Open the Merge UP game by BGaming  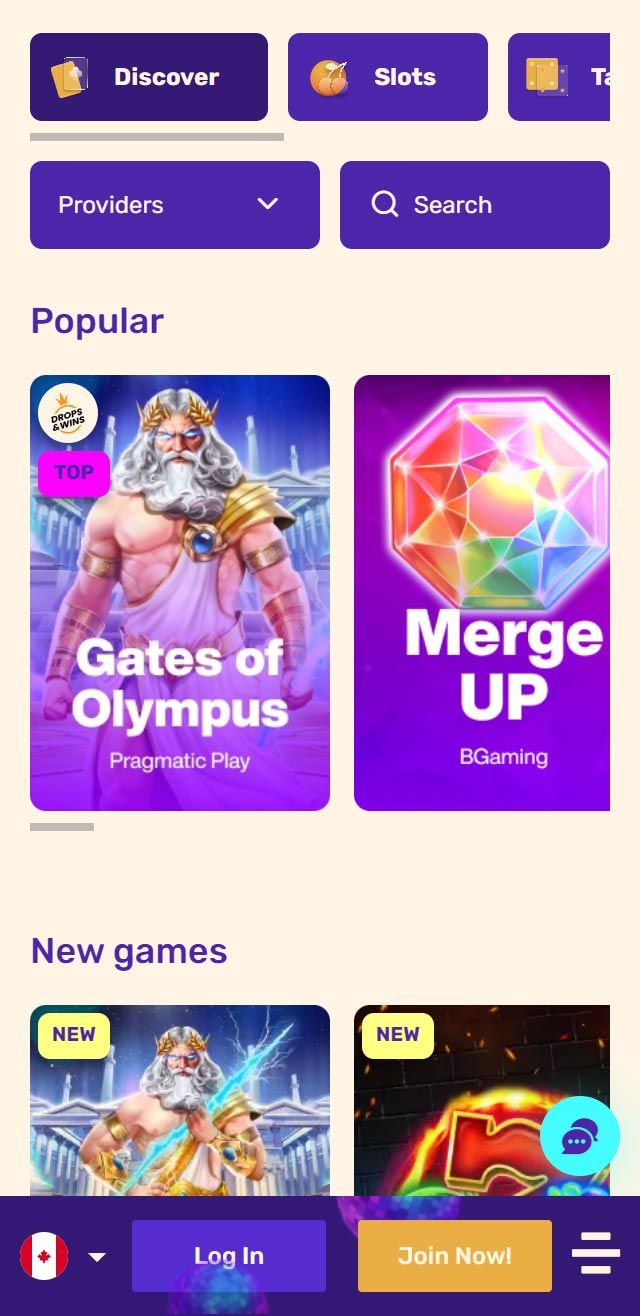pyautogui.click(x=482, y=592)
